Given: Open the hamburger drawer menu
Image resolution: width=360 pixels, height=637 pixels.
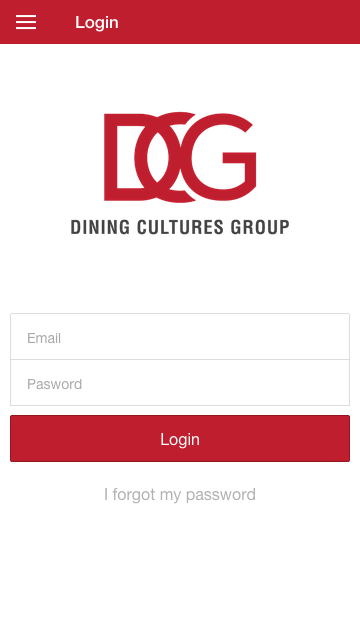Looking at the screenshot, I should (x=26, y=22).
